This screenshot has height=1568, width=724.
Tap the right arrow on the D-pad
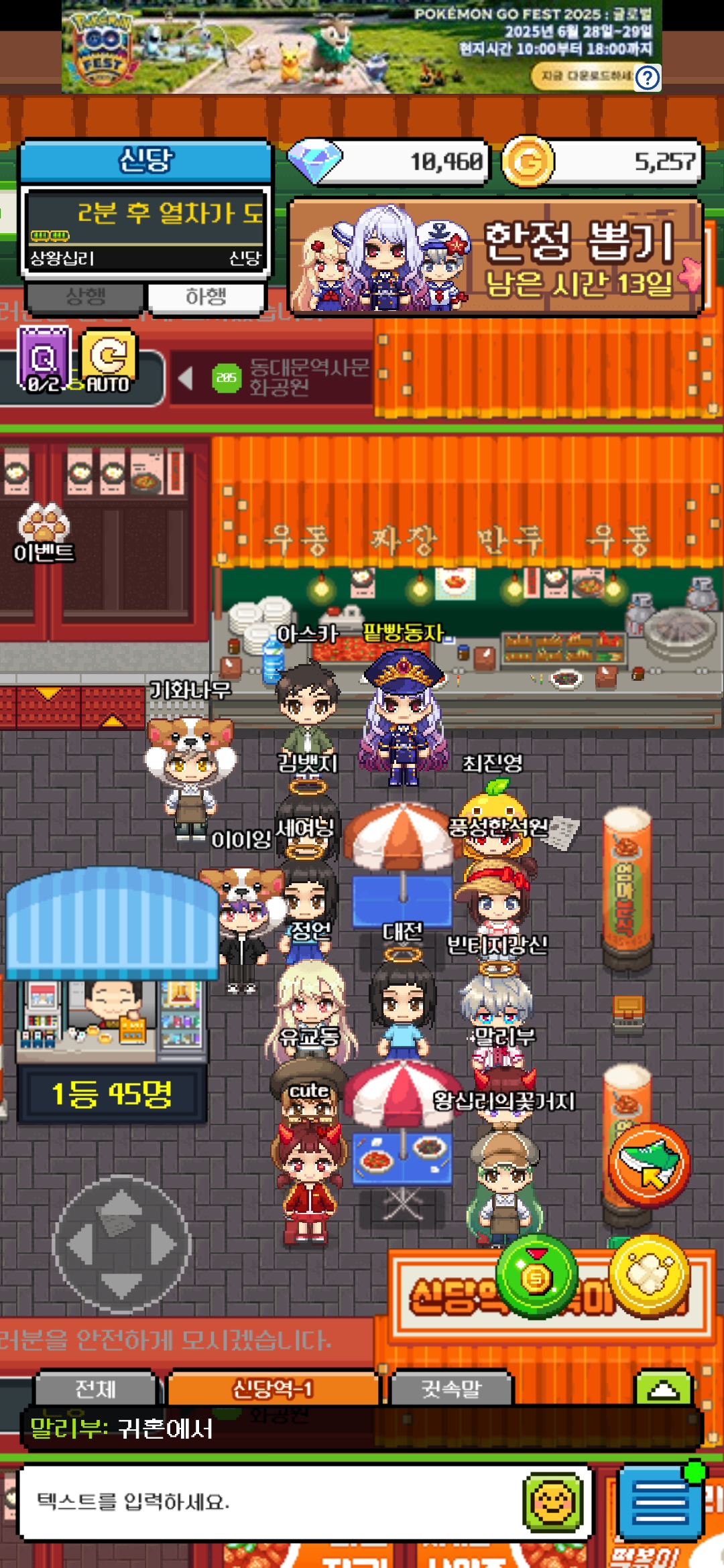click(x=164, y=1245)
